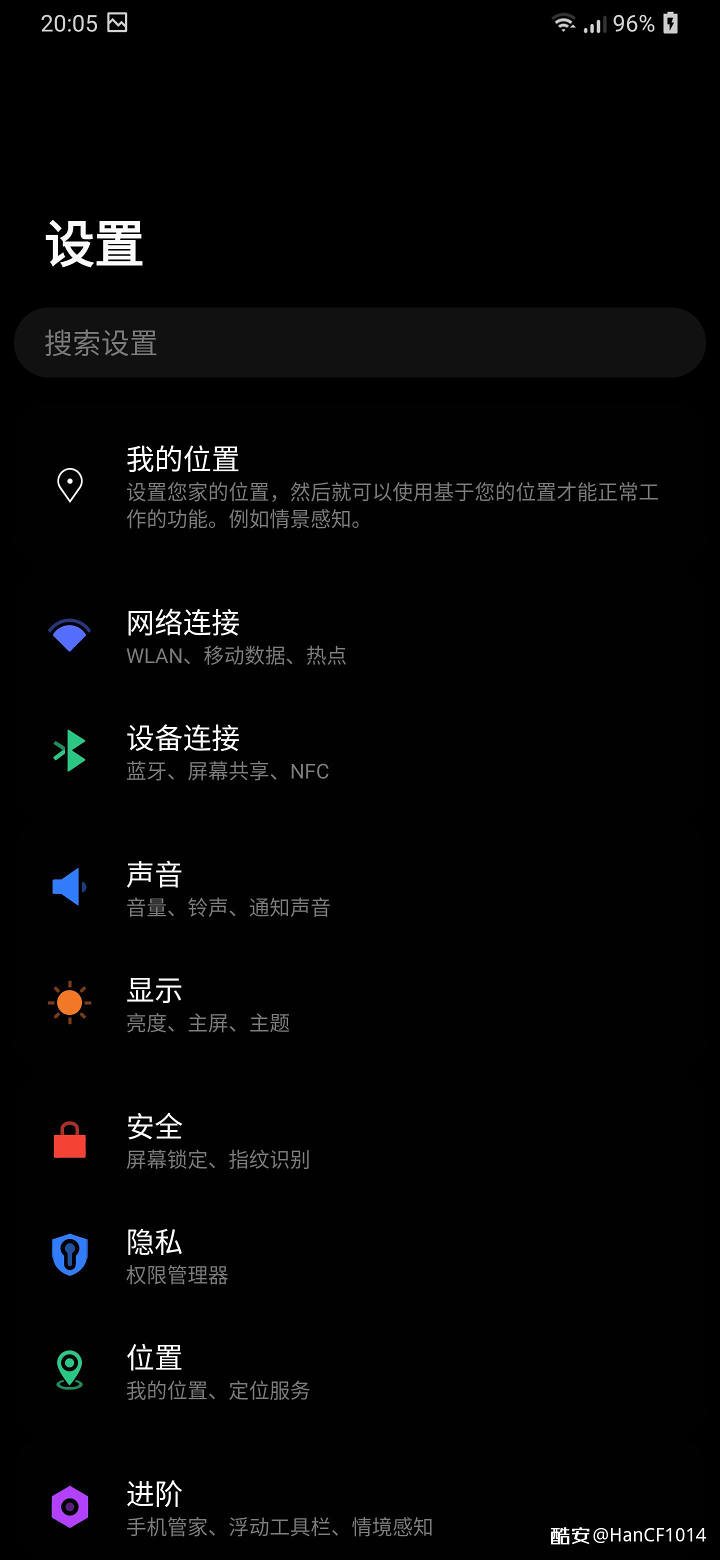Open 安全 screen lock settings
The height and width of the screenshot is (1560, 720).
(360, 1140)
